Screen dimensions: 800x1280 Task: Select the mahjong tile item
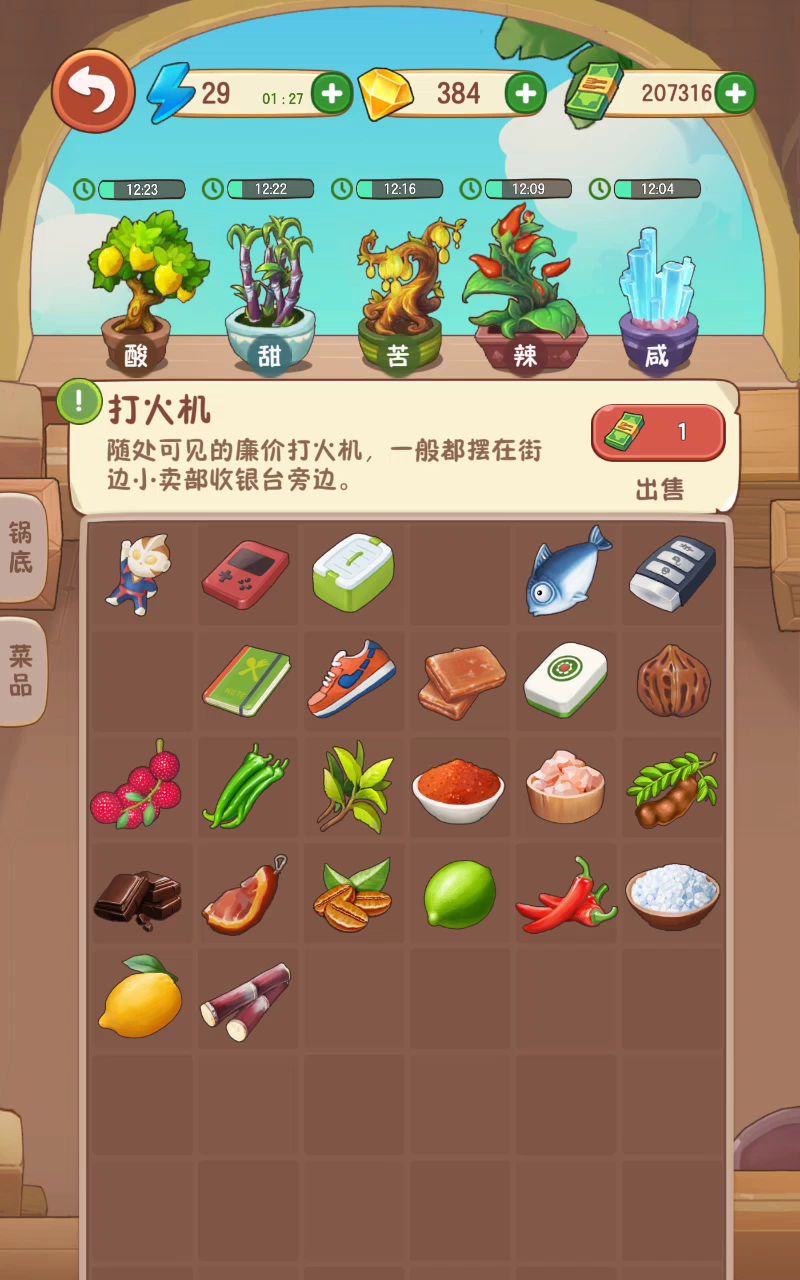(x=566, y=679)
